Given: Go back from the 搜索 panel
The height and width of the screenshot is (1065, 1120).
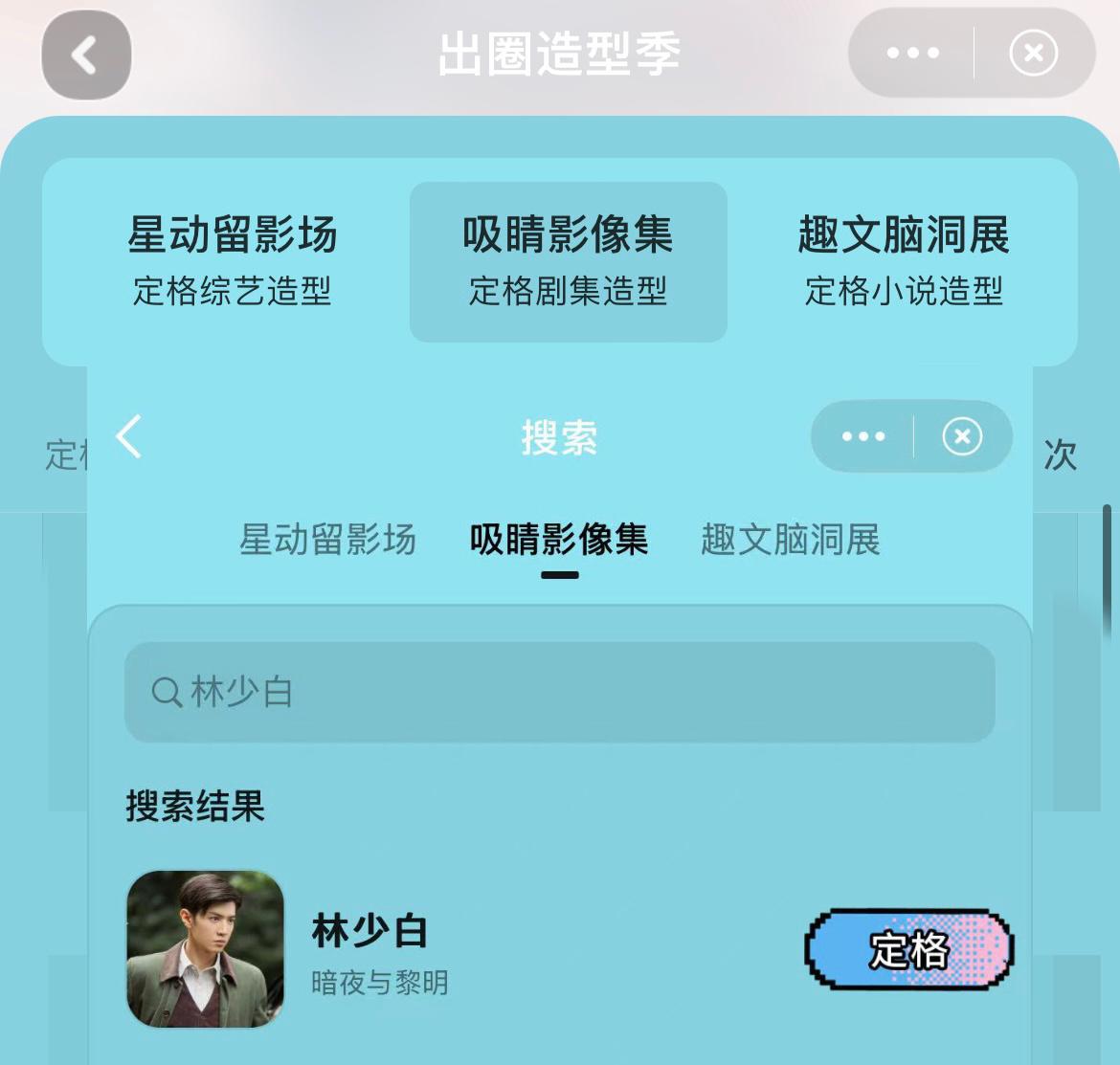Looking at the screenshot, I should tap(129, 437).
